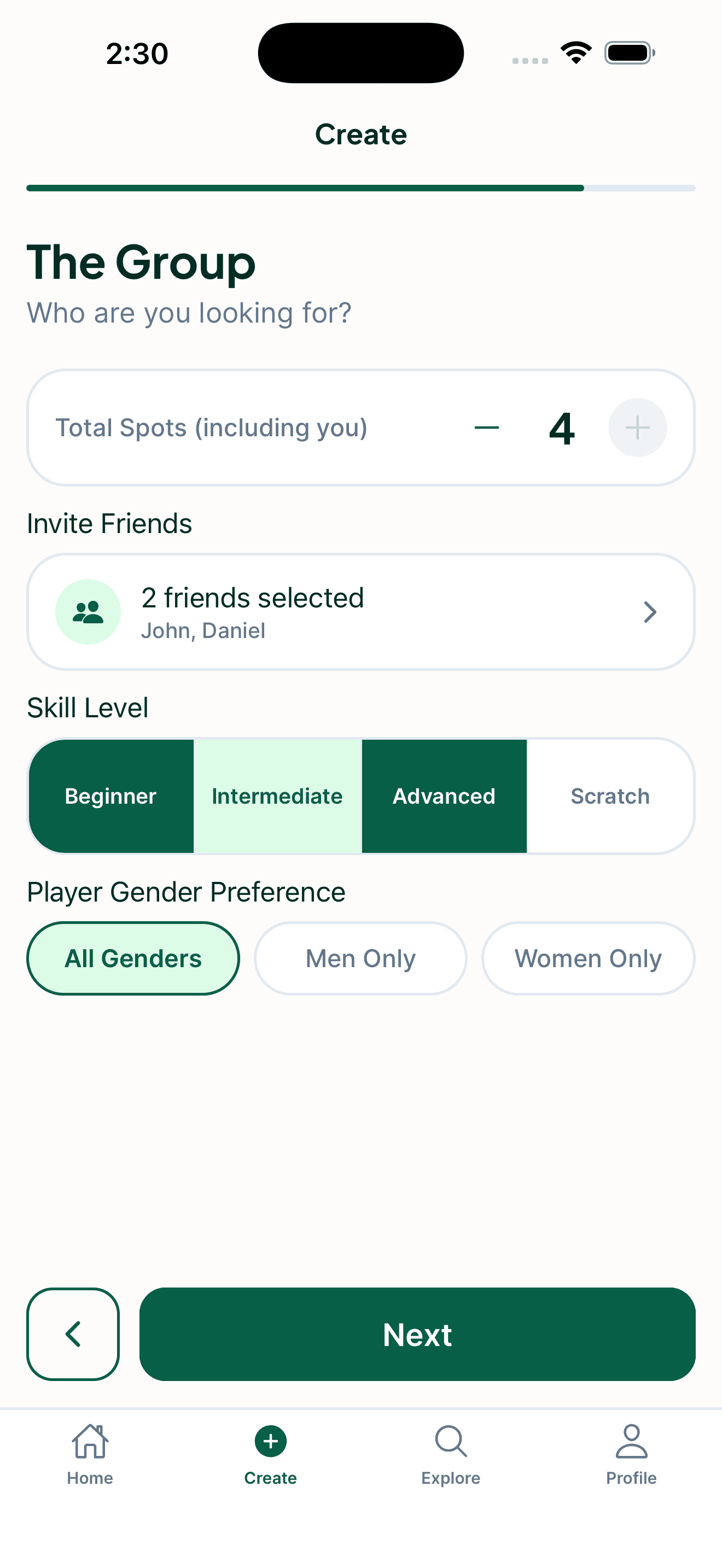Tap the friends icon next to '2 friends selected'
Screen dimensions: 722x1568
tap(88, 611)
